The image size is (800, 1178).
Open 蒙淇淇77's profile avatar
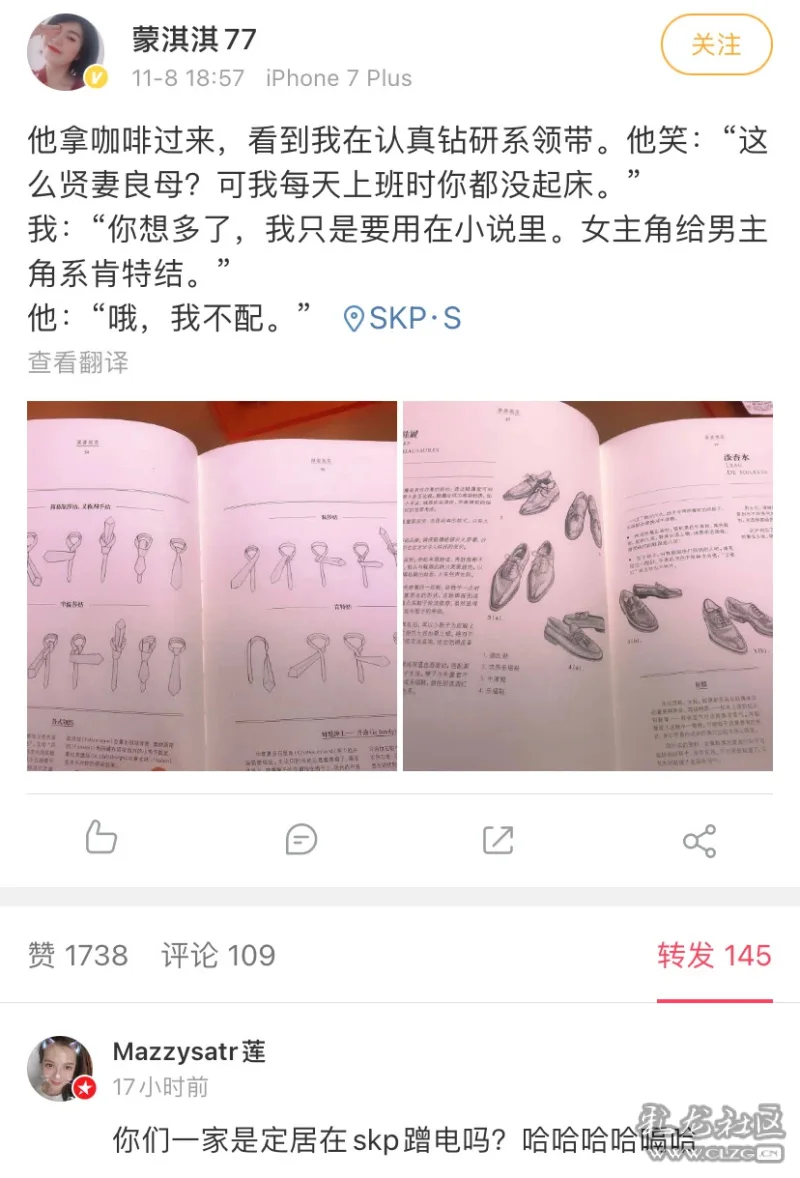66,52
